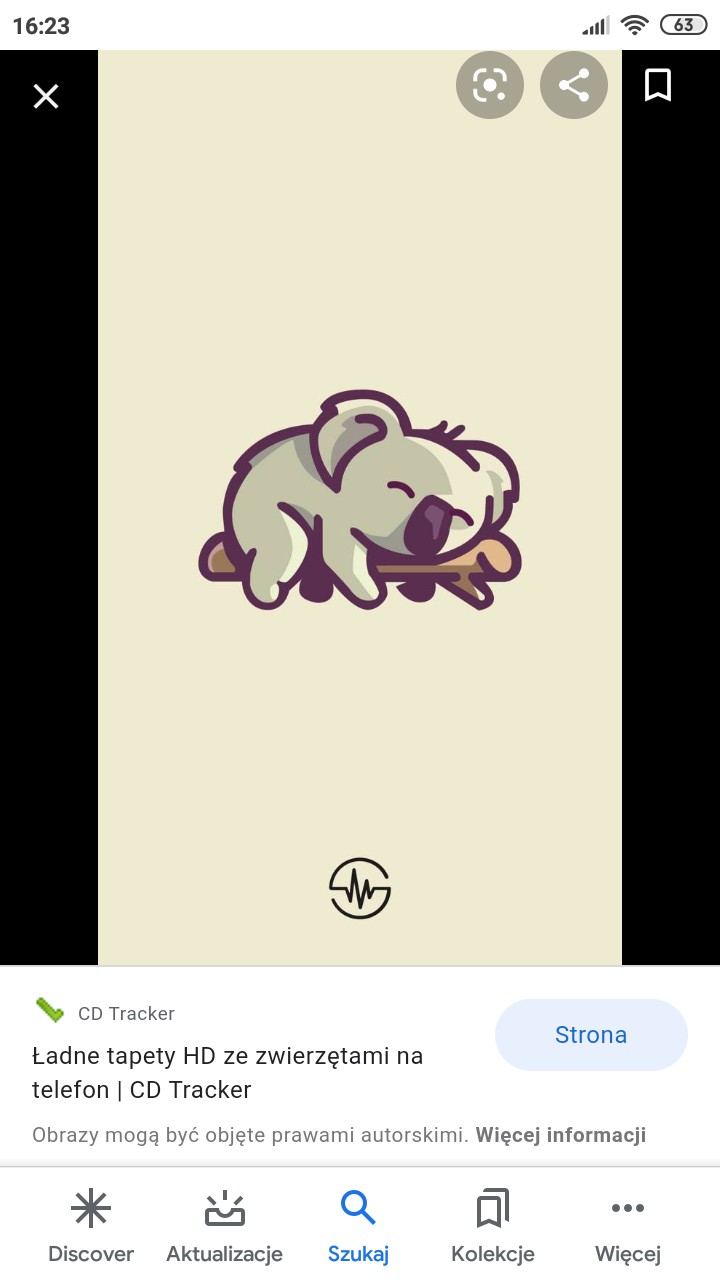Switch to the Discover tab
The width and height of the screenshot is (720, 1280).
tap(91, 1226)
